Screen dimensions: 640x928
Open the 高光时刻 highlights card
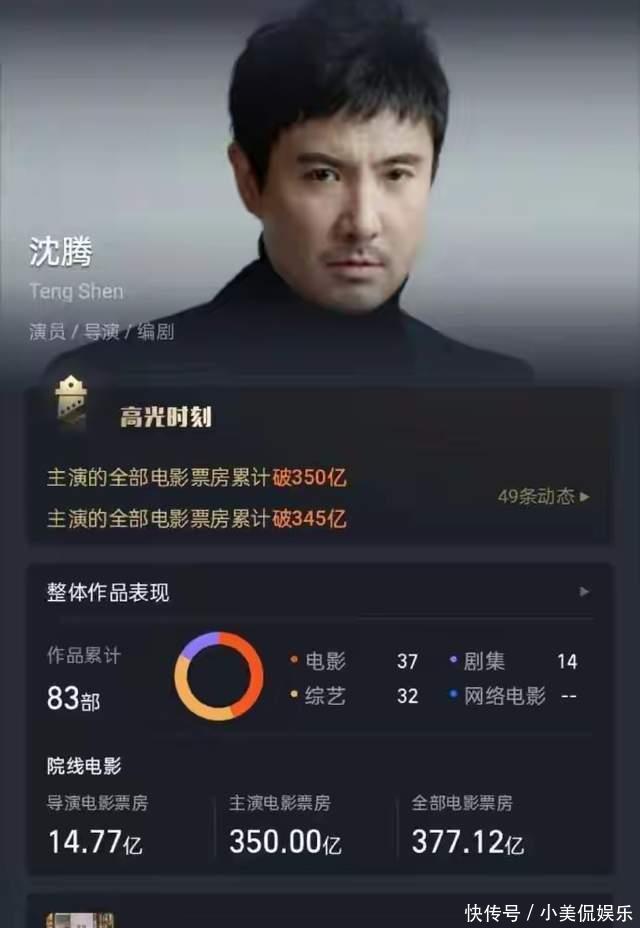[165, 417]
